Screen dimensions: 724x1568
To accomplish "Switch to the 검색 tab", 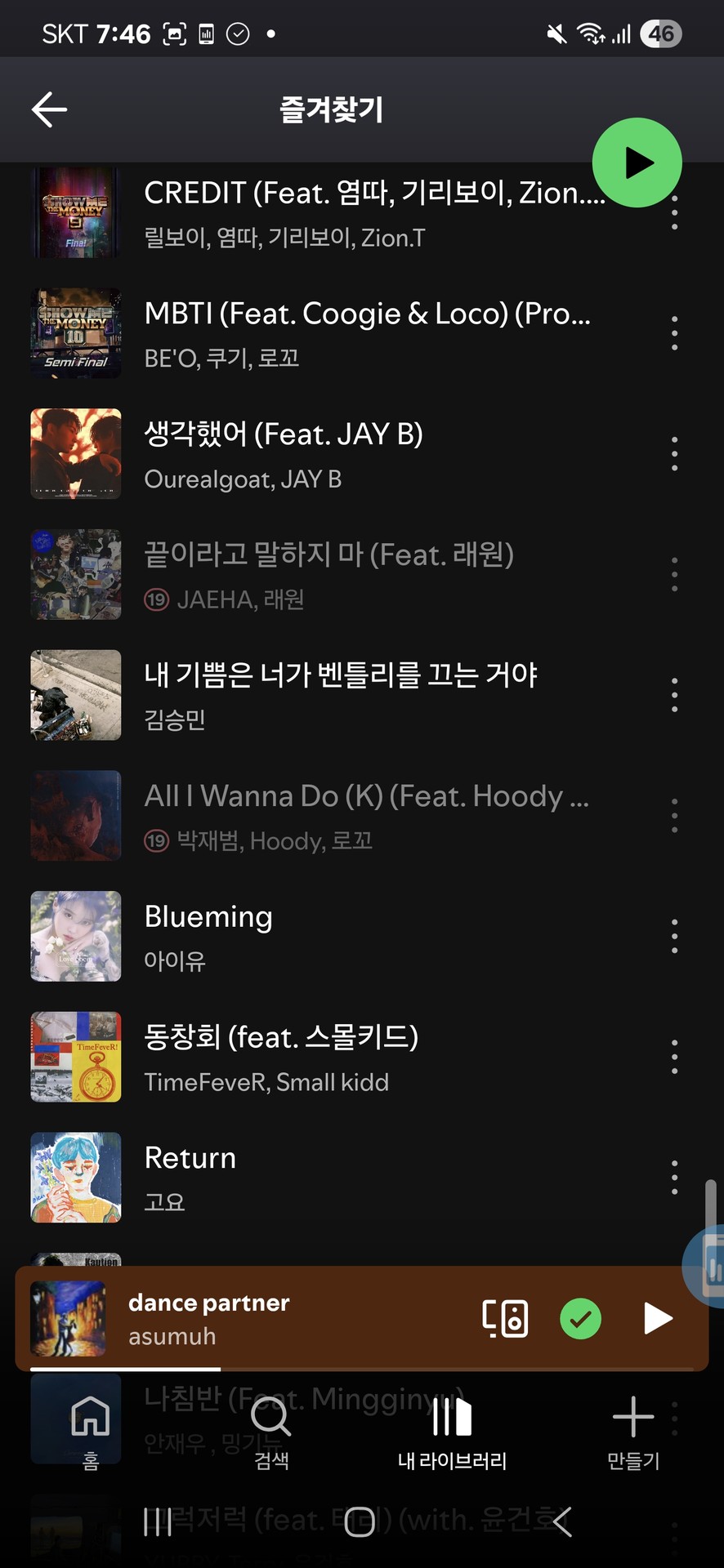I will point(271,1431).
